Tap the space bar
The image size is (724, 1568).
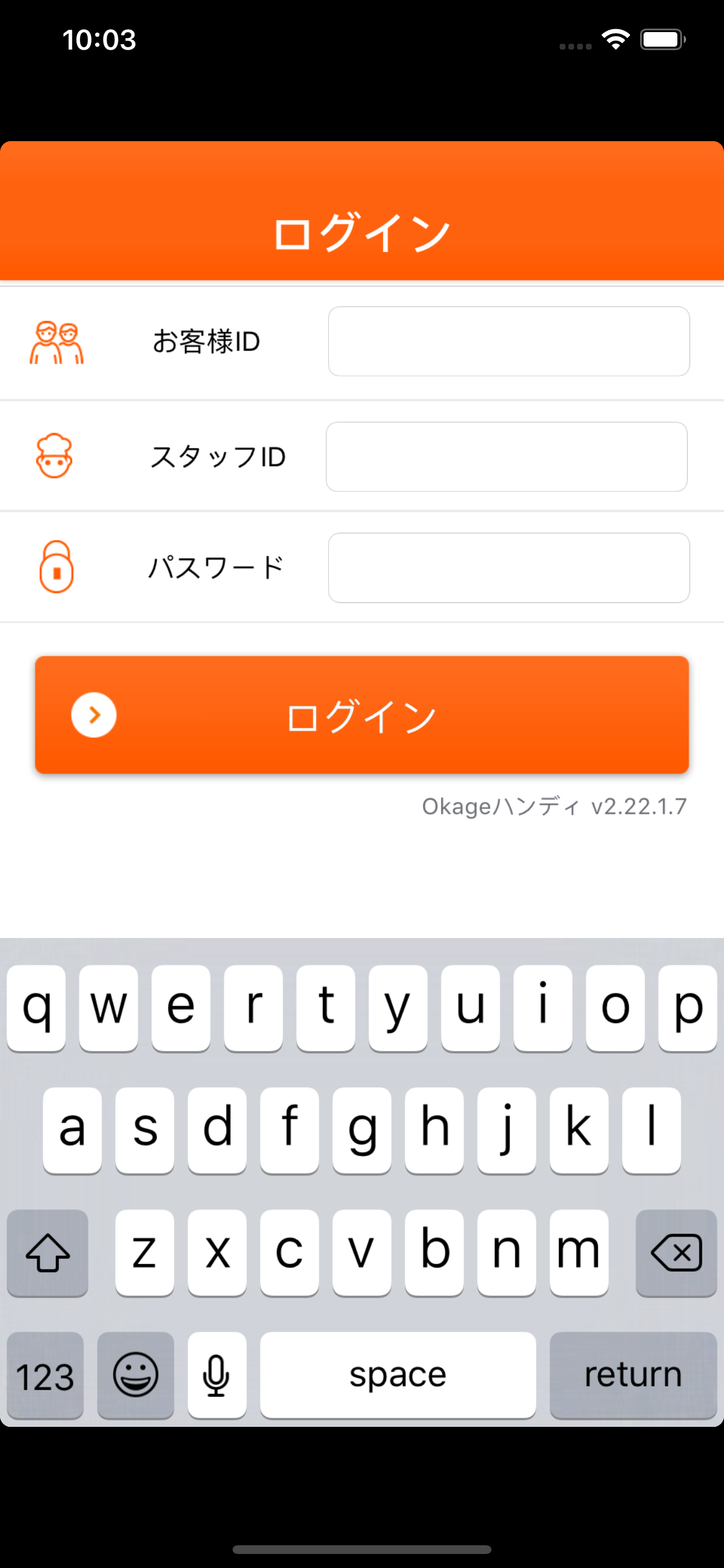click(398, 1374)
